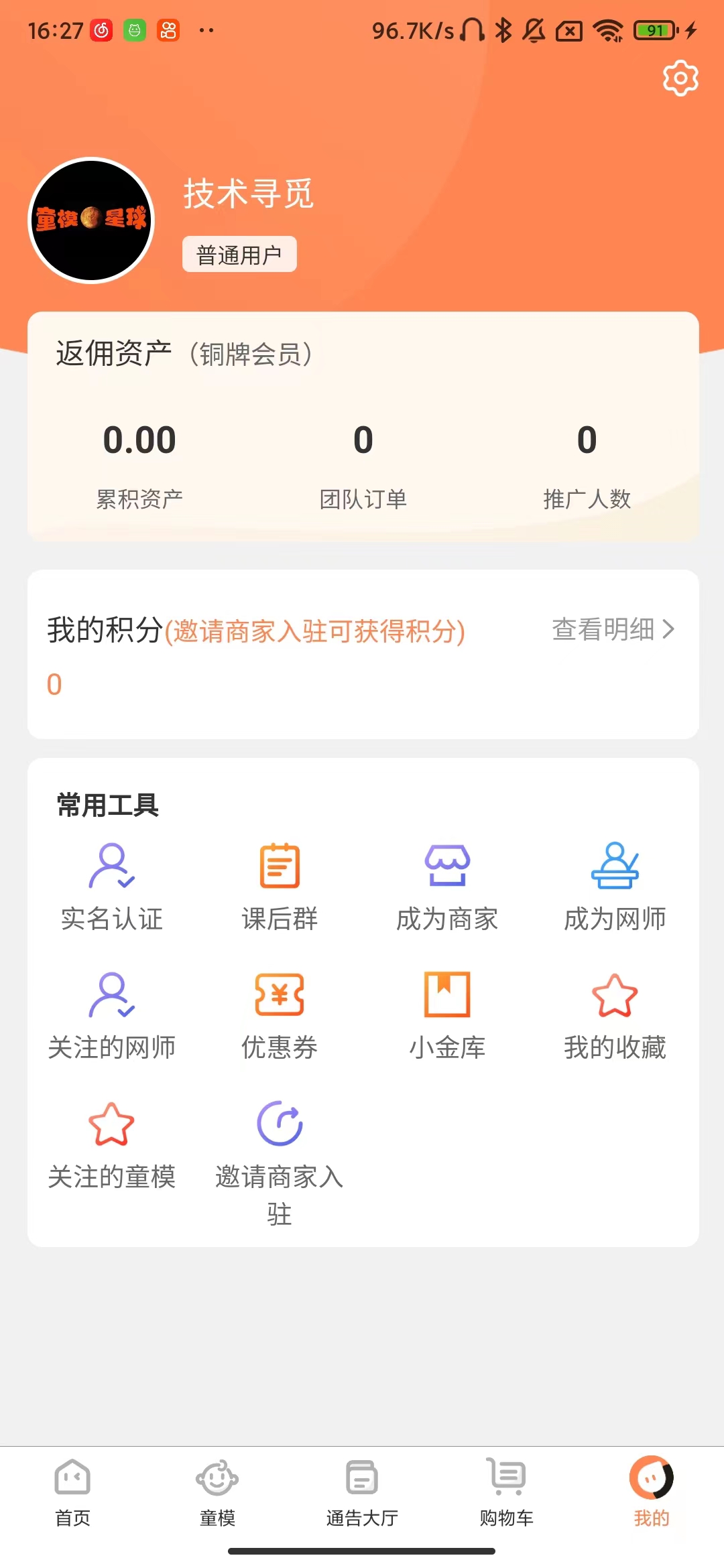Select 成为商家 to become a merchant
The image size is (724, 1568).
(x=447, y=886)
